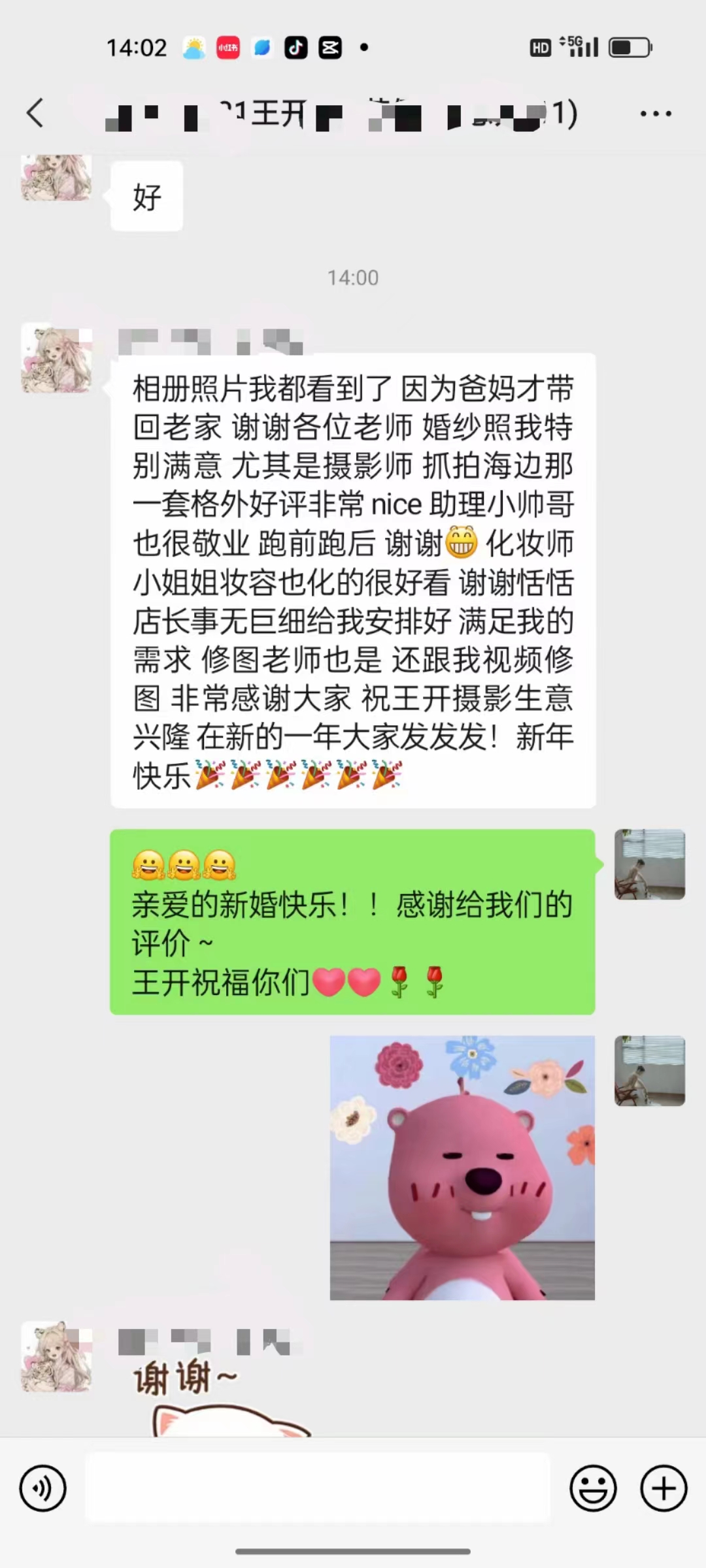The image size is (706, 1568).
Task: Tap the avatar beside the pink beaver sticker
Action: click(650, 1071)
